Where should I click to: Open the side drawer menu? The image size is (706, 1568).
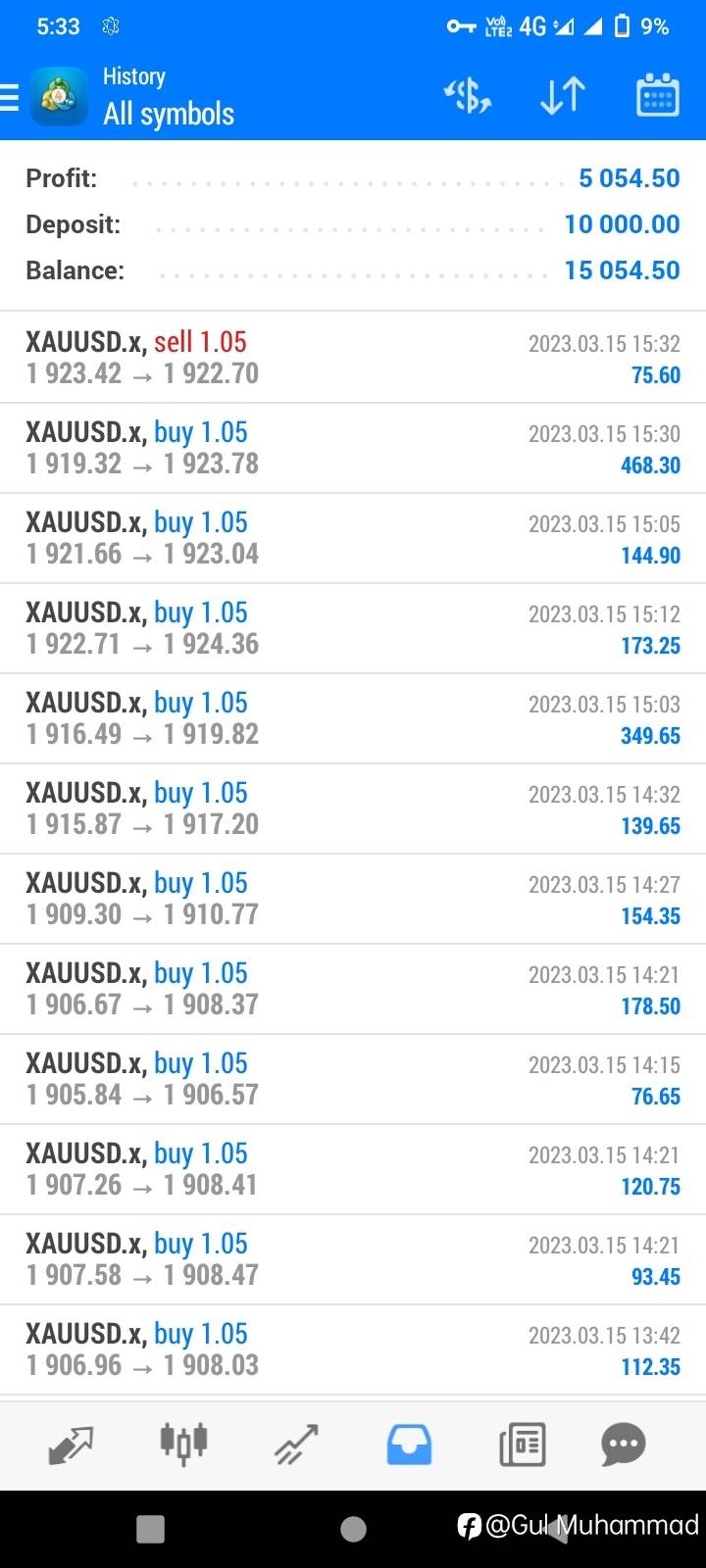pos(12,97)
